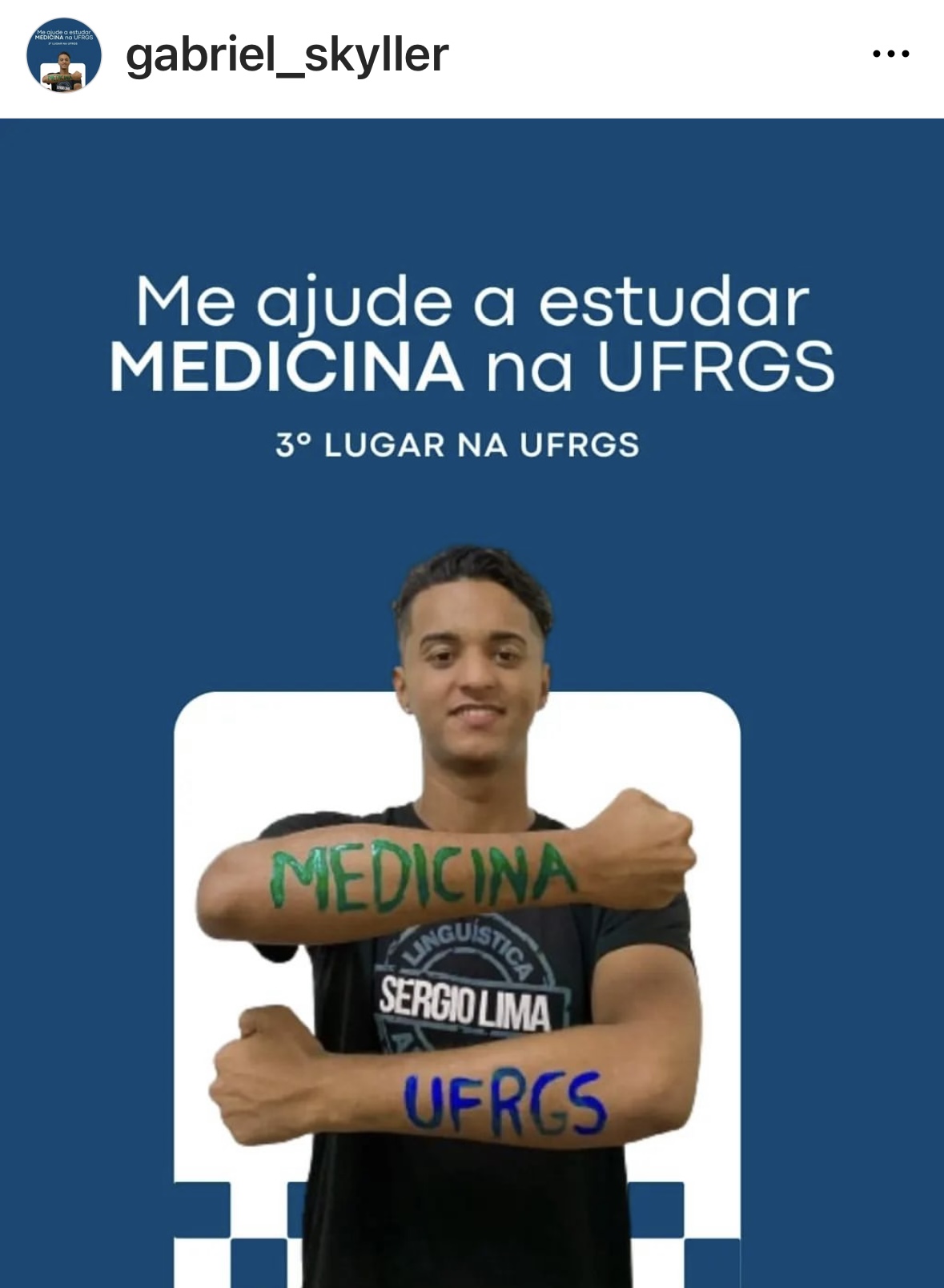
Task: Open gabriel_skyller's profile picture
Action: pos(64,54)
